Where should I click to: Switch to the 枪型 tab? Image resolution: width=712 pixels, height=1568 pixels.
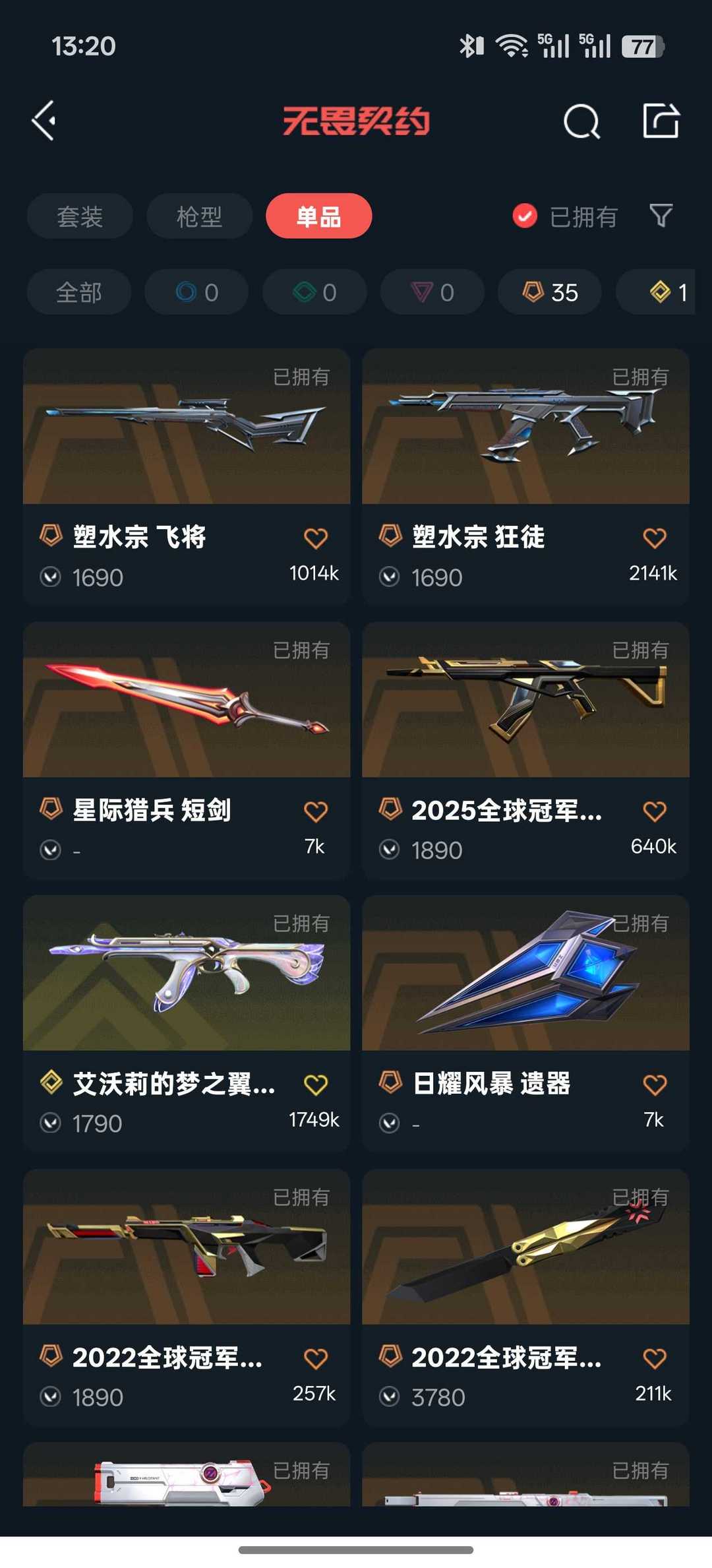[199, 216]
